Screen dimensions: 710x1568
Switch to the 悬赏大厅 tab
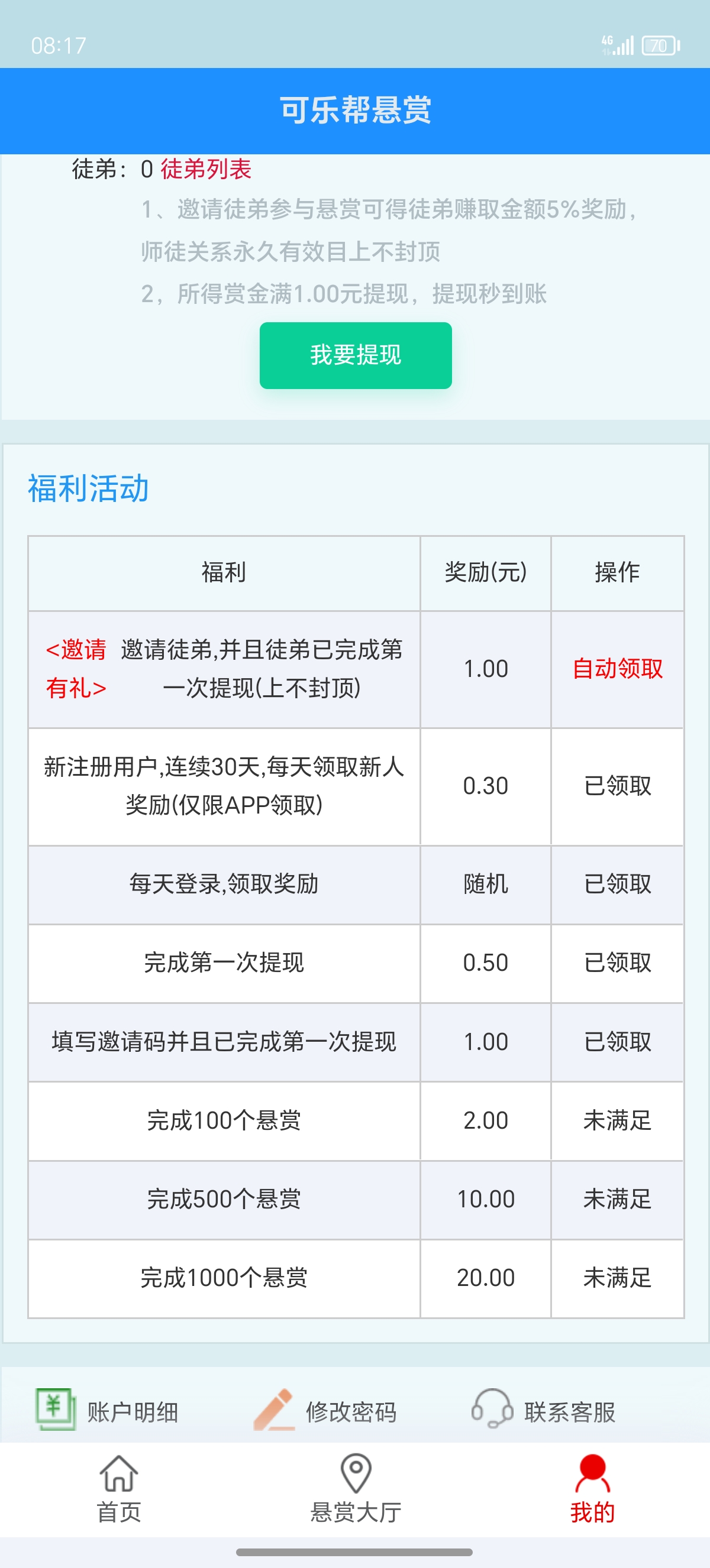pos(356,1489)
